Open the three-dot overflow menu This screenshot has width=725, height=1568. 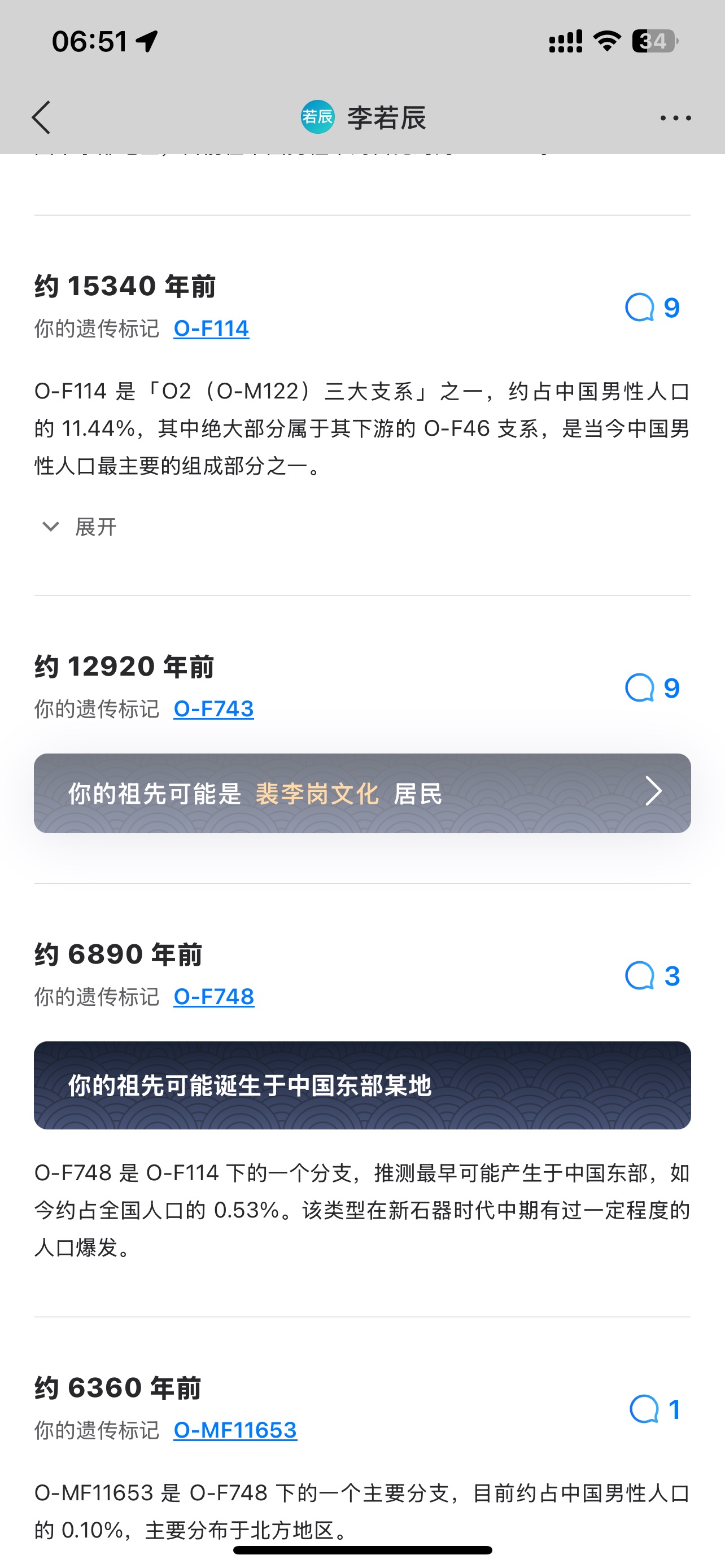click(675, 118)
